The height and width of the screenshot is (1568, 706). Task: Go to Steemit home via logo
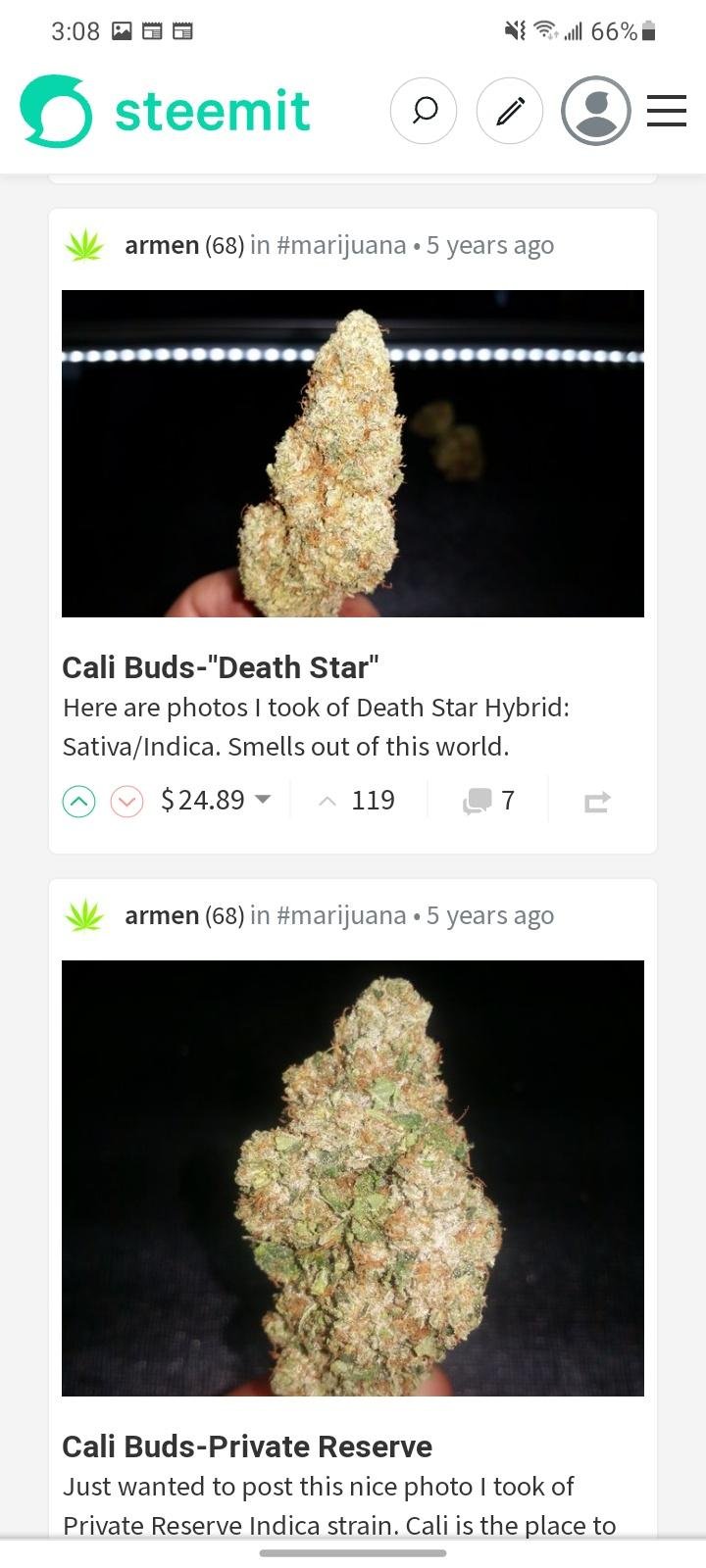pyautogui.click(x=165, y=111)
